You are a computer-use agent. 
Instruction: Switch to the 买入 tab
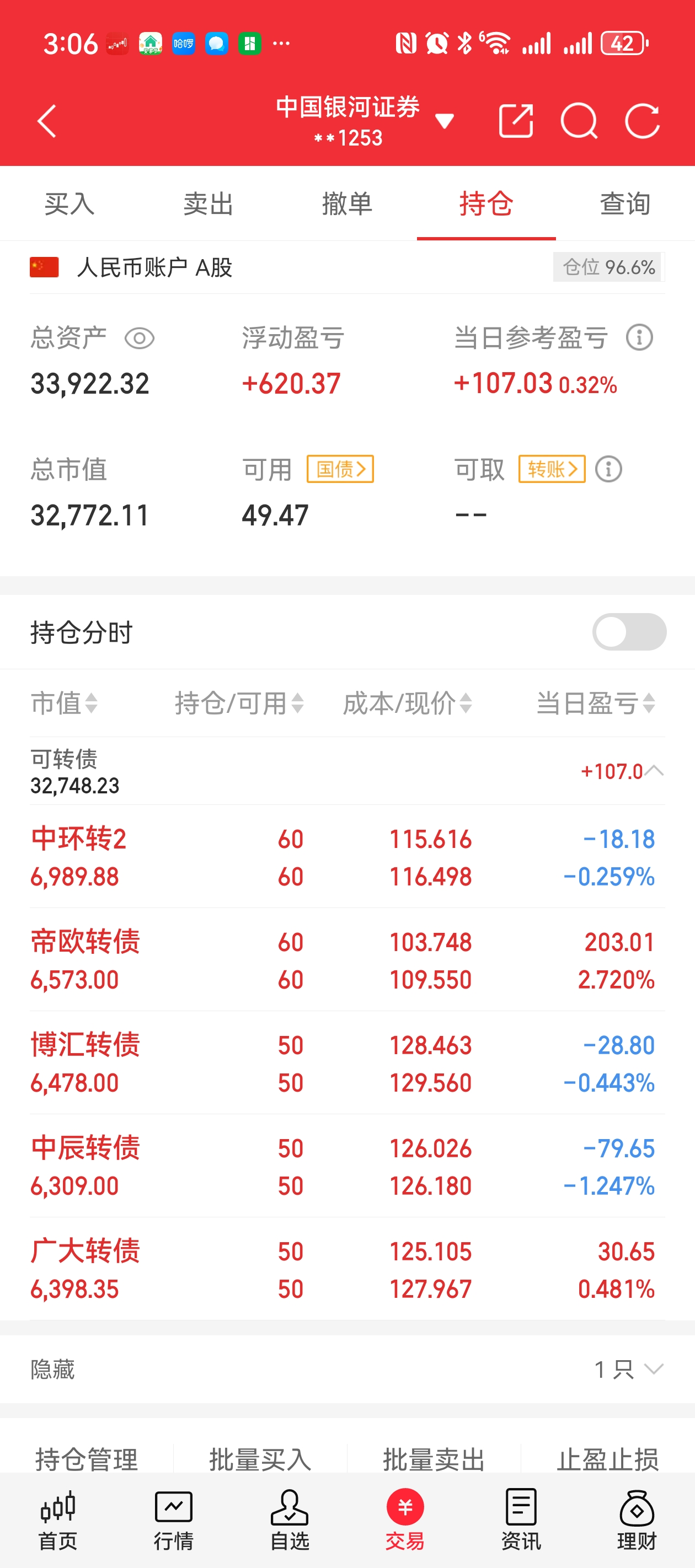pyautogui.click(x=69, y=204)
